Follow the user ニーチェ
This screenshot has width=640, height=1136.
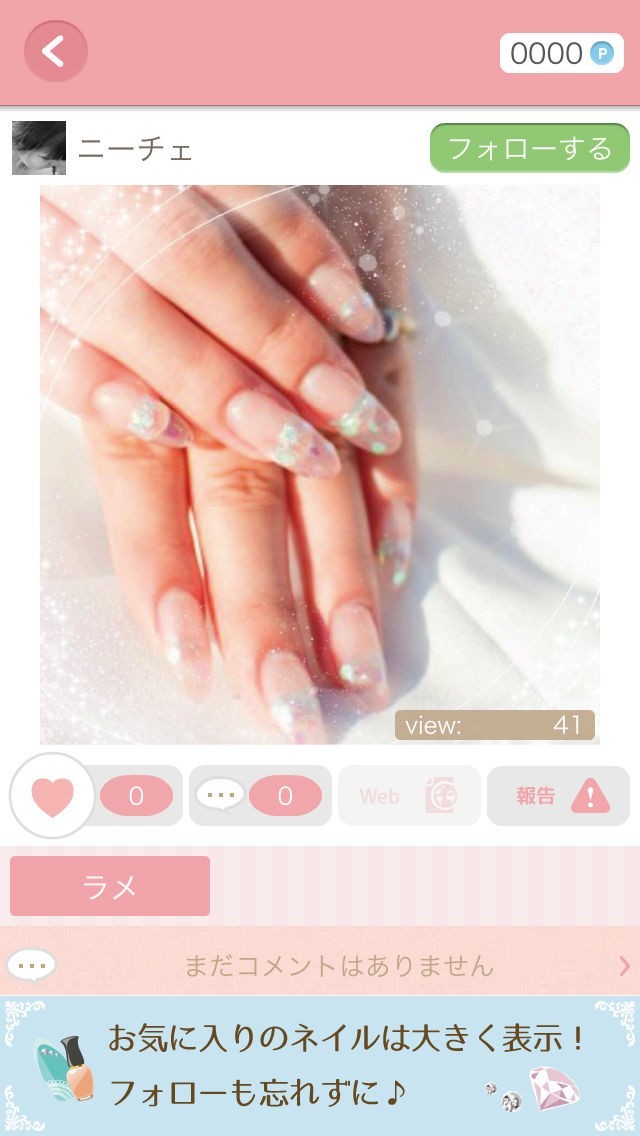pos(530,148)
